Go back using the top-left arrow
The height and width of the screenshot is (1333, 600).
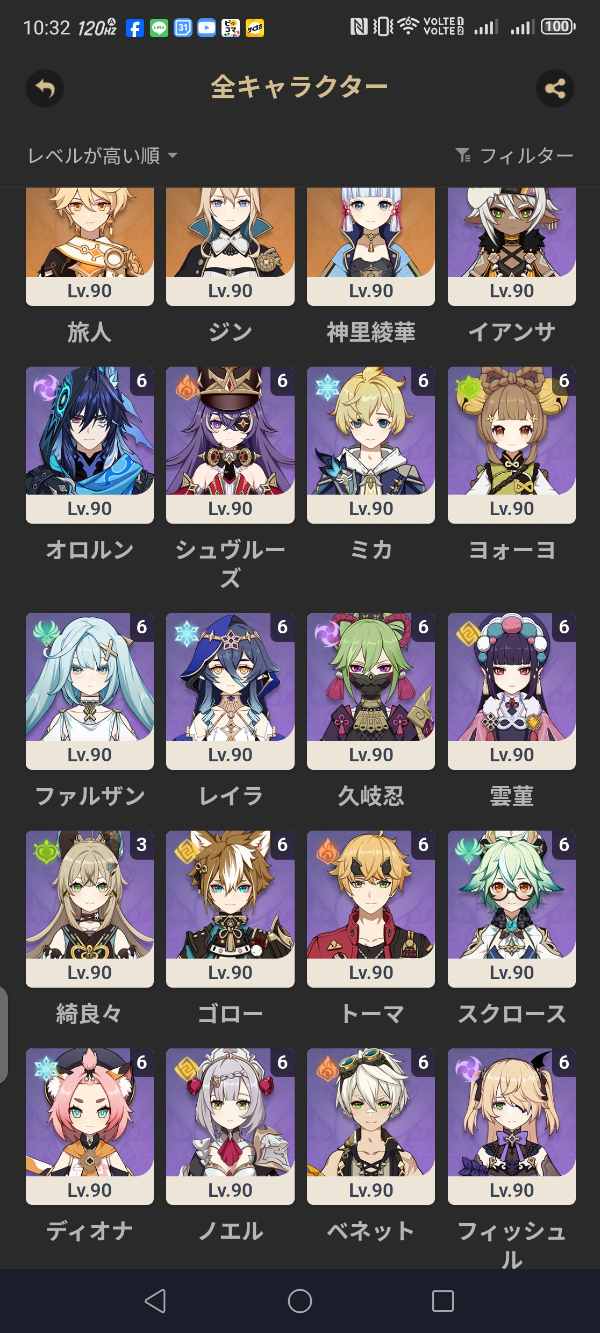[44, 88]
